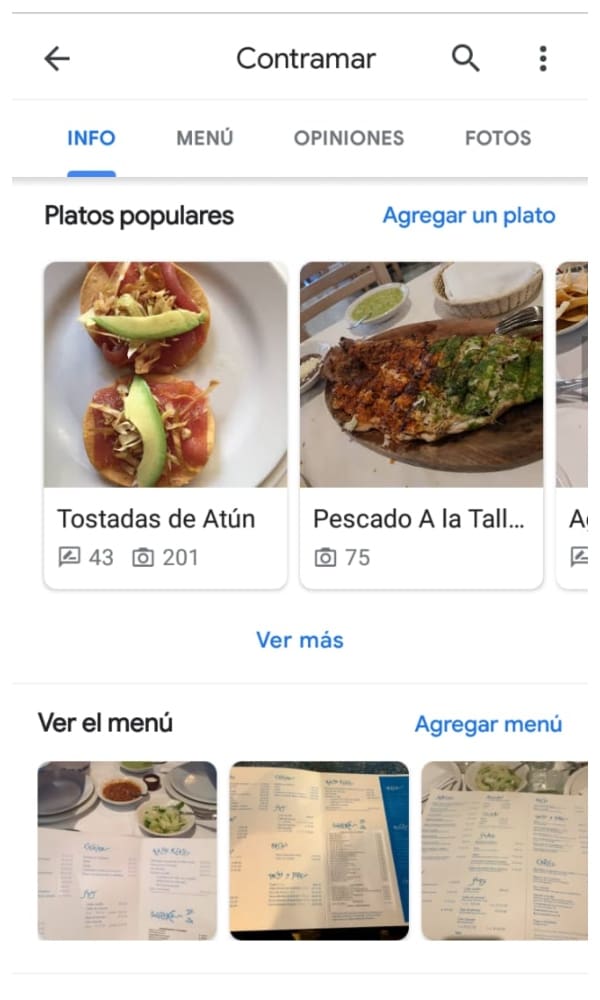Open the Tostadas de Atún dish card

(x=165, y=425)
